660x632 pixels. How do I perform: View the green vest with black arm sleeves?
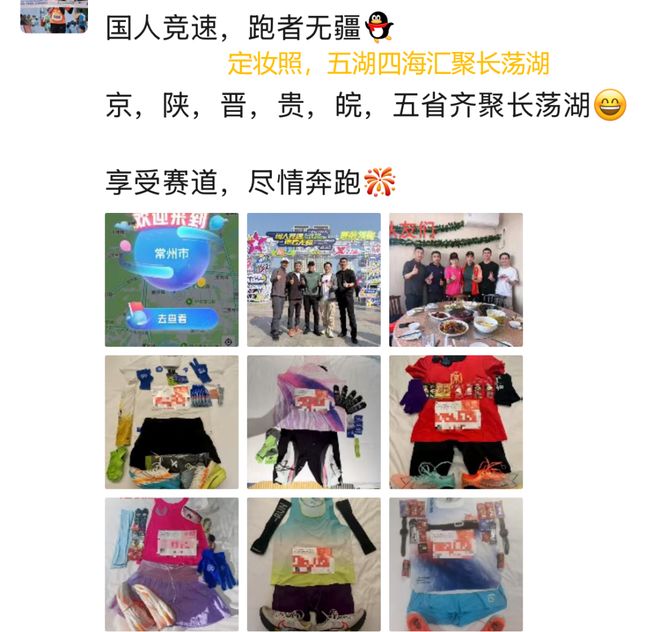pos(314,564)
